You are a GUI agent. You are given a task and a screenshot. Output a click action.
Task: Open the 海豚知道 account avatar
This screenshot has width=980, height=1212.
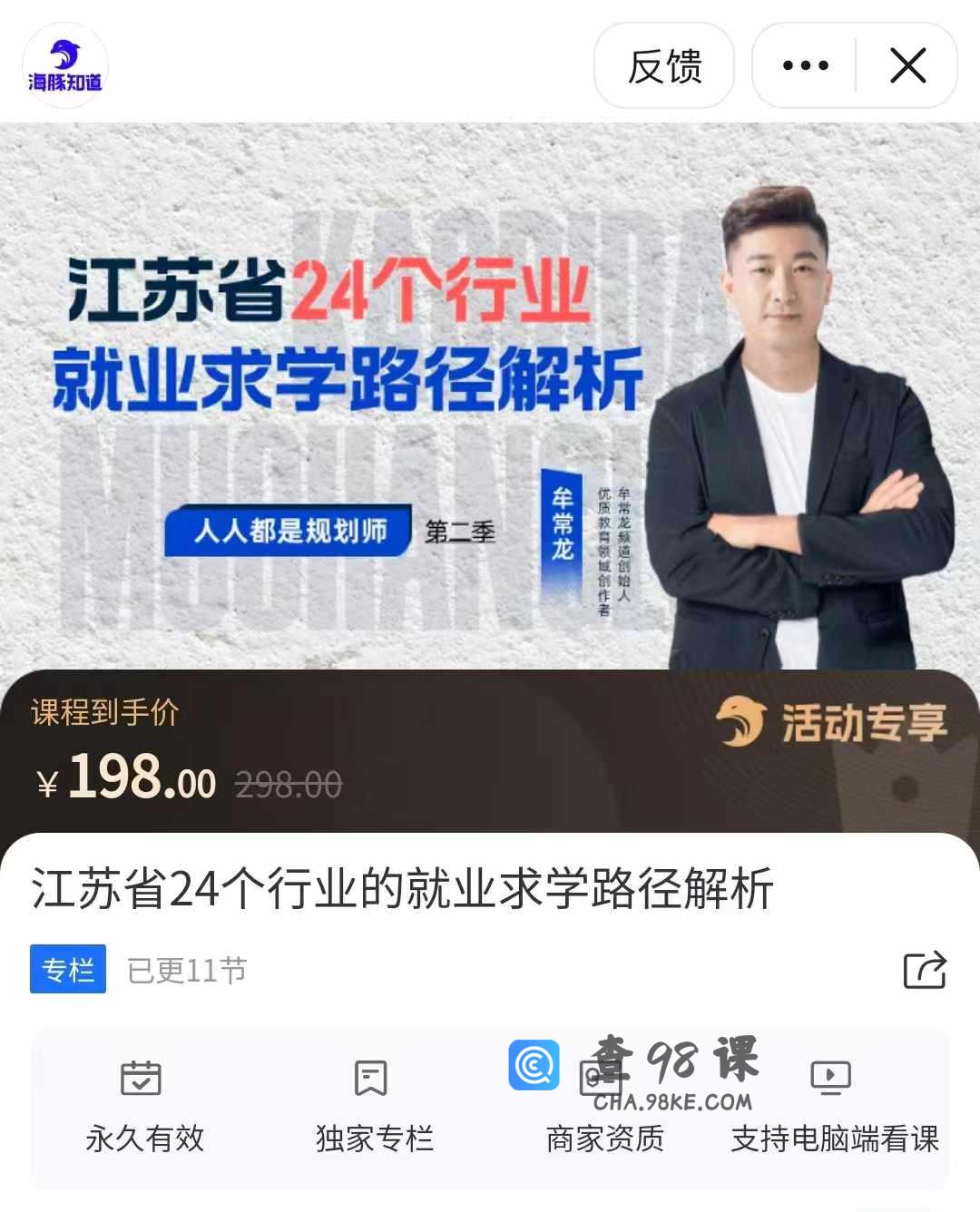(x=64, y=66)
